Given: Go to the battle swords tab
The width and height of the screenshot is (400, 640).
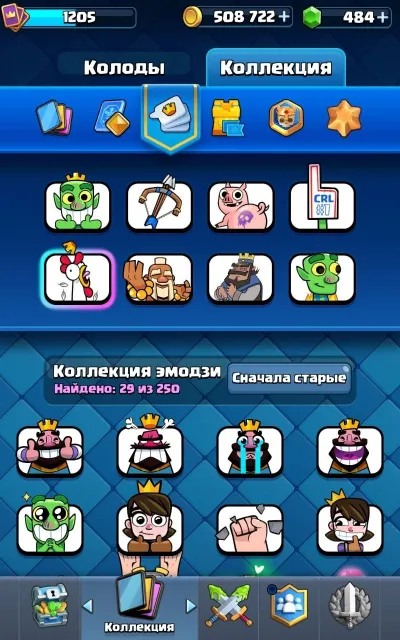Looking at the screenshot, I should pos(228,605).
